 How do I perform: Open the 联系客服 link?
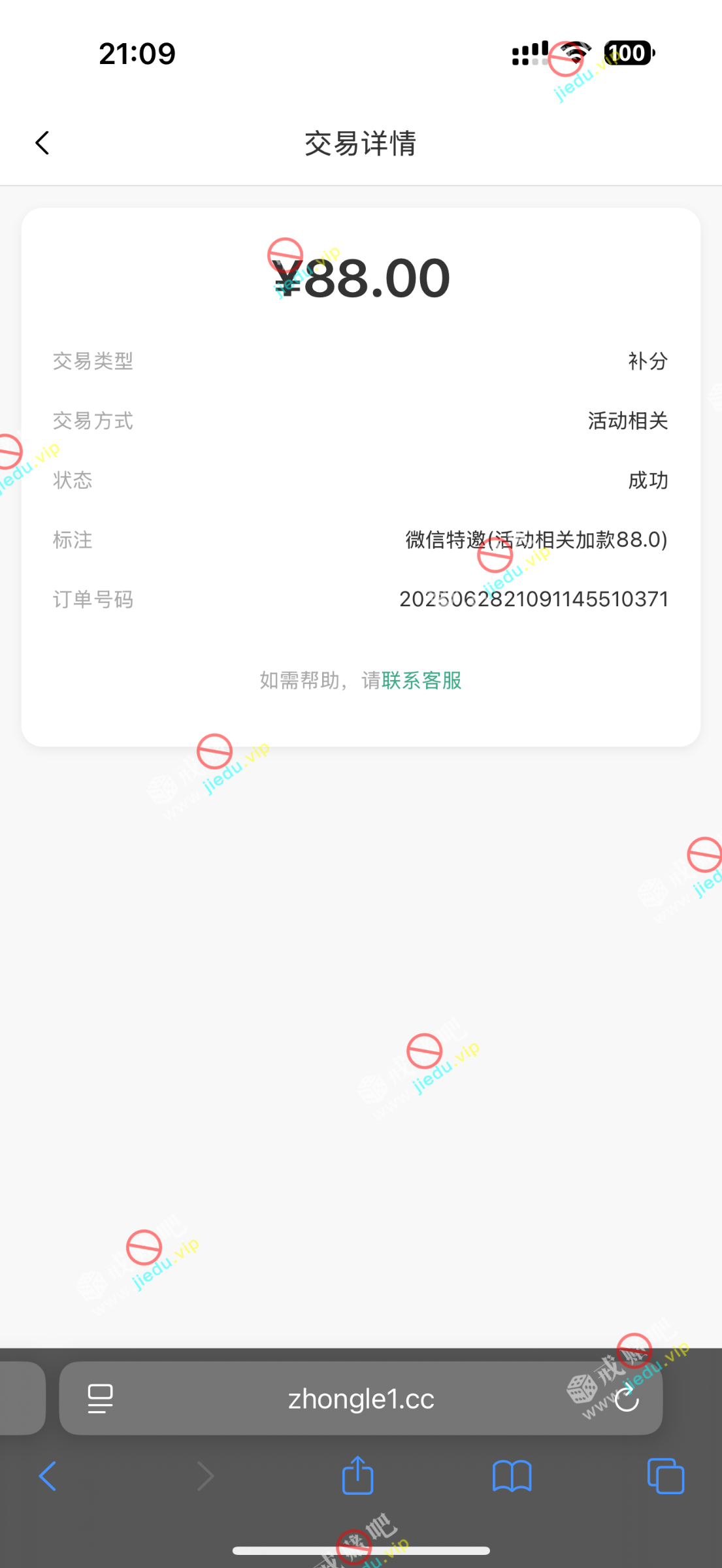pyautogui.click(x=421, y=681)
